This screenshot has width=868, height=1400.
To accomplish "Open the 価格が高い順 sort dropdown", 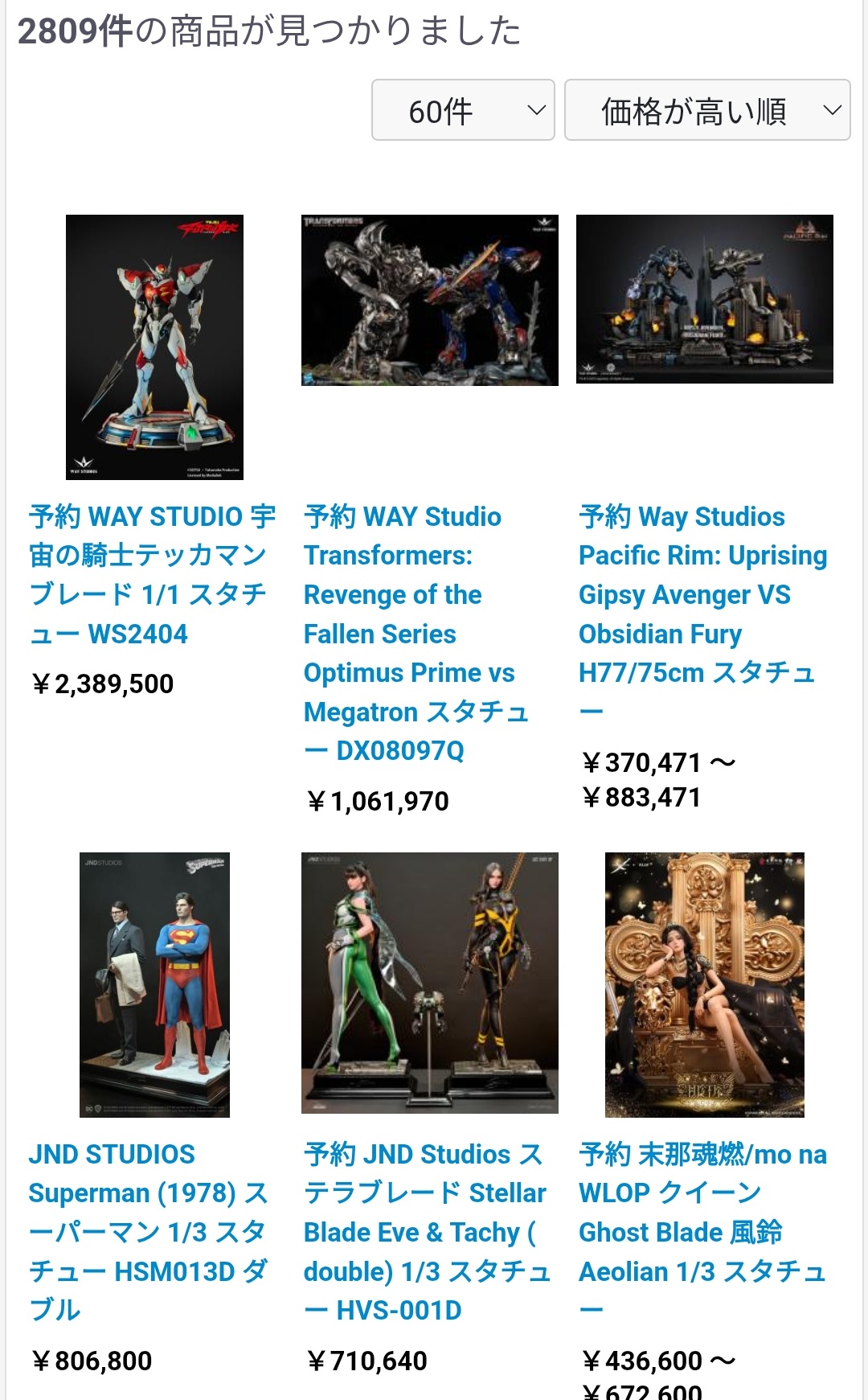I will 707,110.
